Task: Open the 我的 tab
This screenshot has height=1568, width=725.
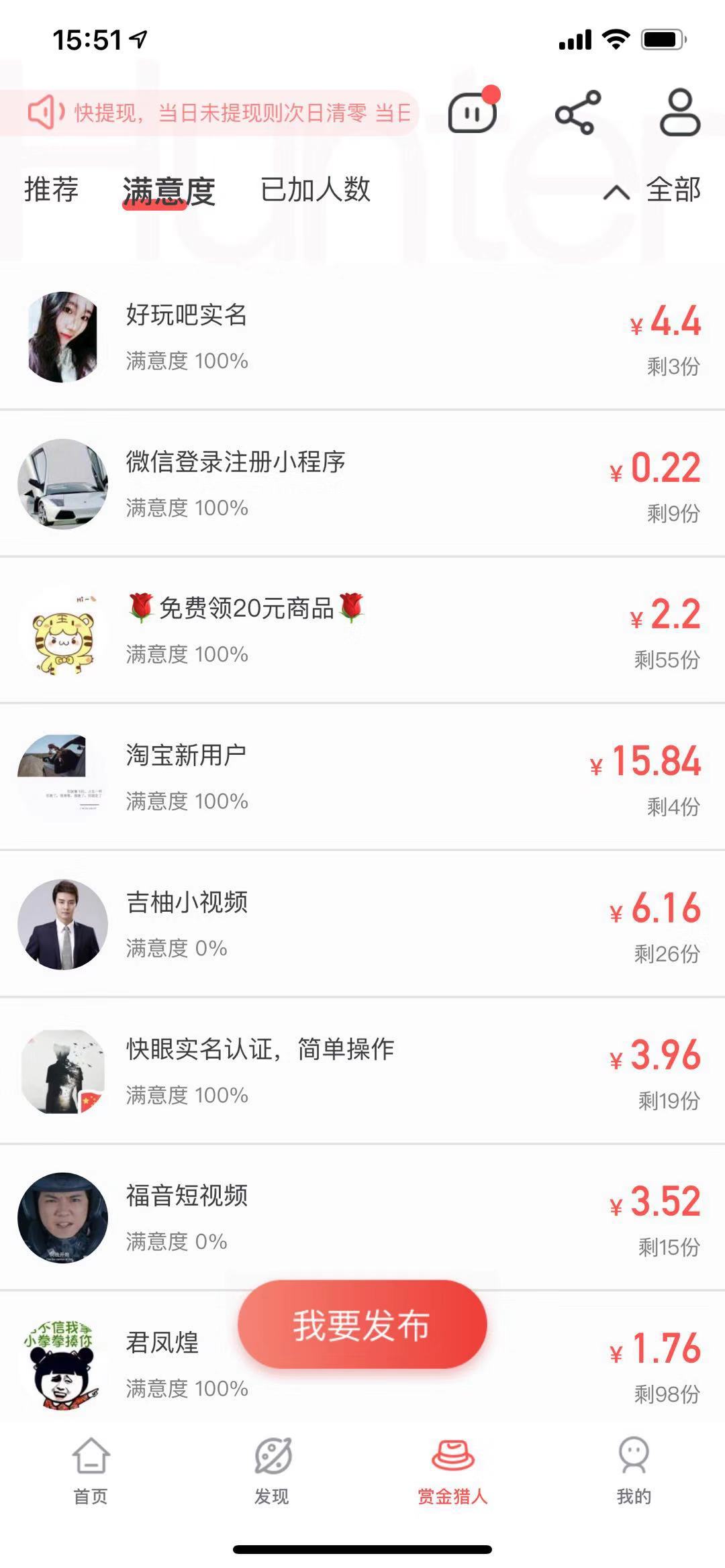Action: pos(634,1469)
